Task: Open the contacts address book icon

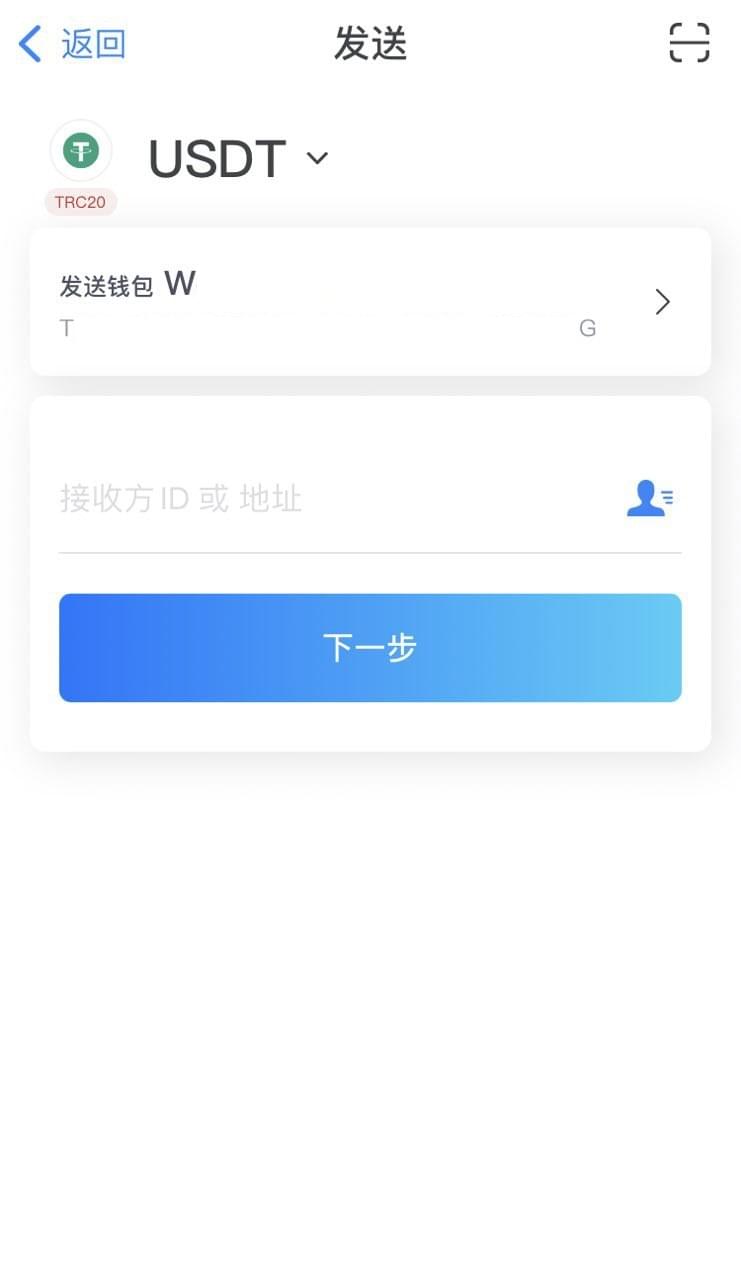Action: [650, 498]
